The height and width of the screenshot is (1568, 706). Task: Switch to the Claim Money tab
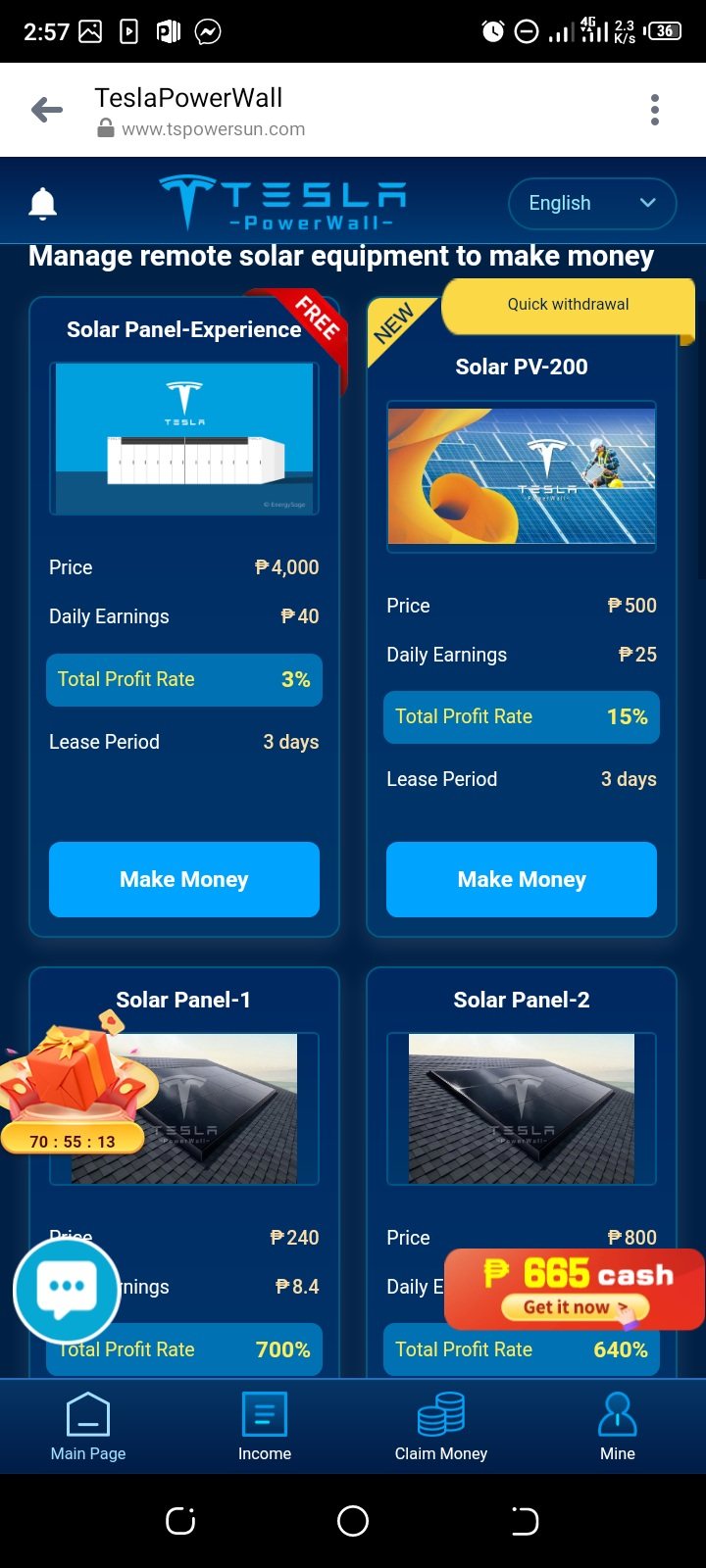point(441,1427)
